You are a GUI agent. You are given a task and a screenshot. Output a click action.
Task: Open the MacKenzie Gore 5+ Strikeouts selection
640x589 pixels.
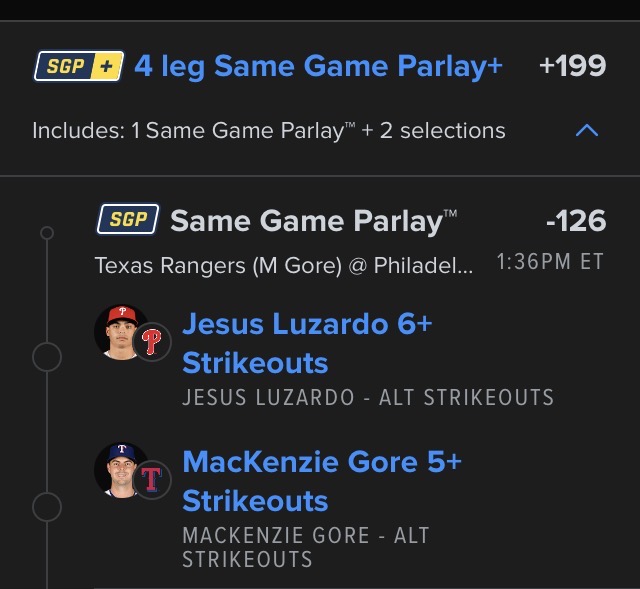click(321, 480)
